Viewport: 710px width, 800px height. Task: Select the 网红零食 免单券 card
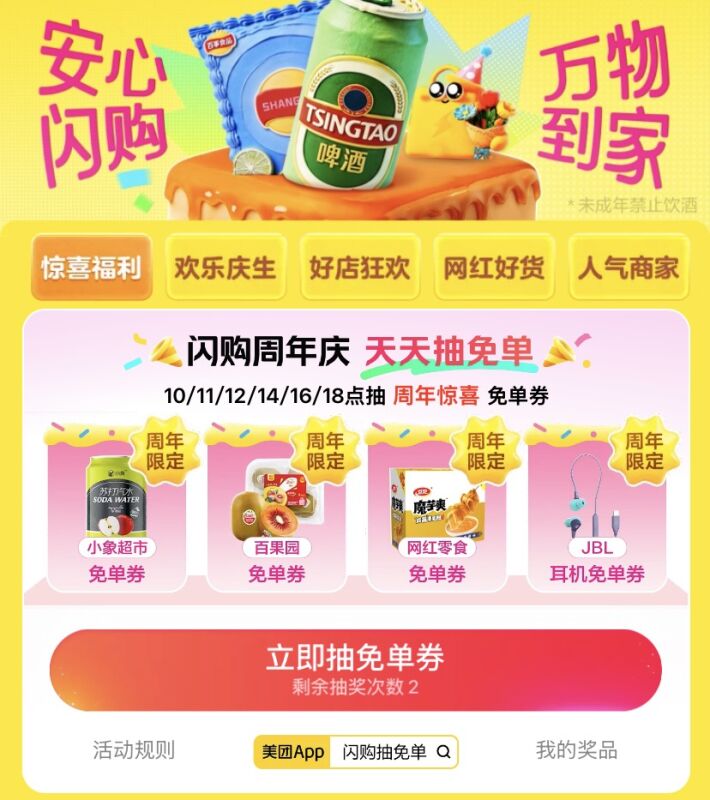pos(437,511)
